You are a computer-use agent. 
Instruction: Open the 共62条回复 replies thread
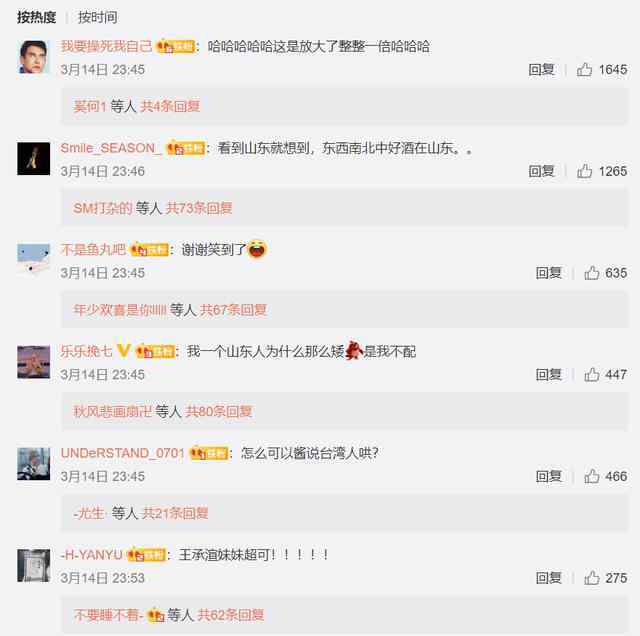(x=231, y=615)
